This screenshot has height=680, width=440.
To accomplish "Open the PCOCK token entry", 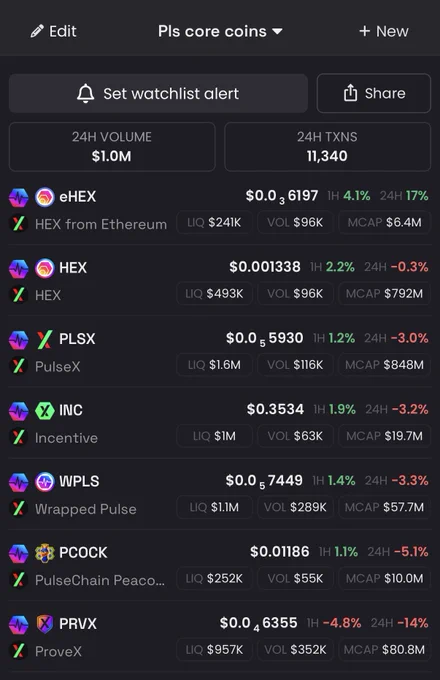I will (x=220, y=566).
